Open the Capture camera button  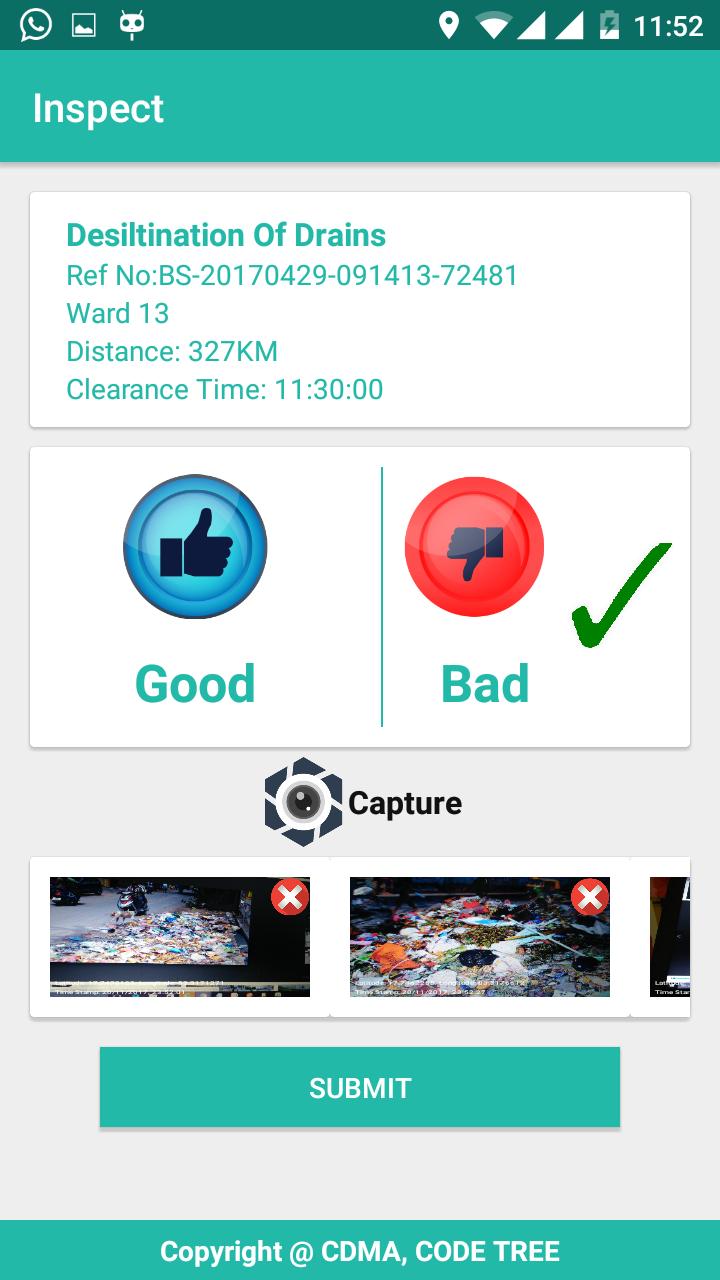tap(304, 802)
